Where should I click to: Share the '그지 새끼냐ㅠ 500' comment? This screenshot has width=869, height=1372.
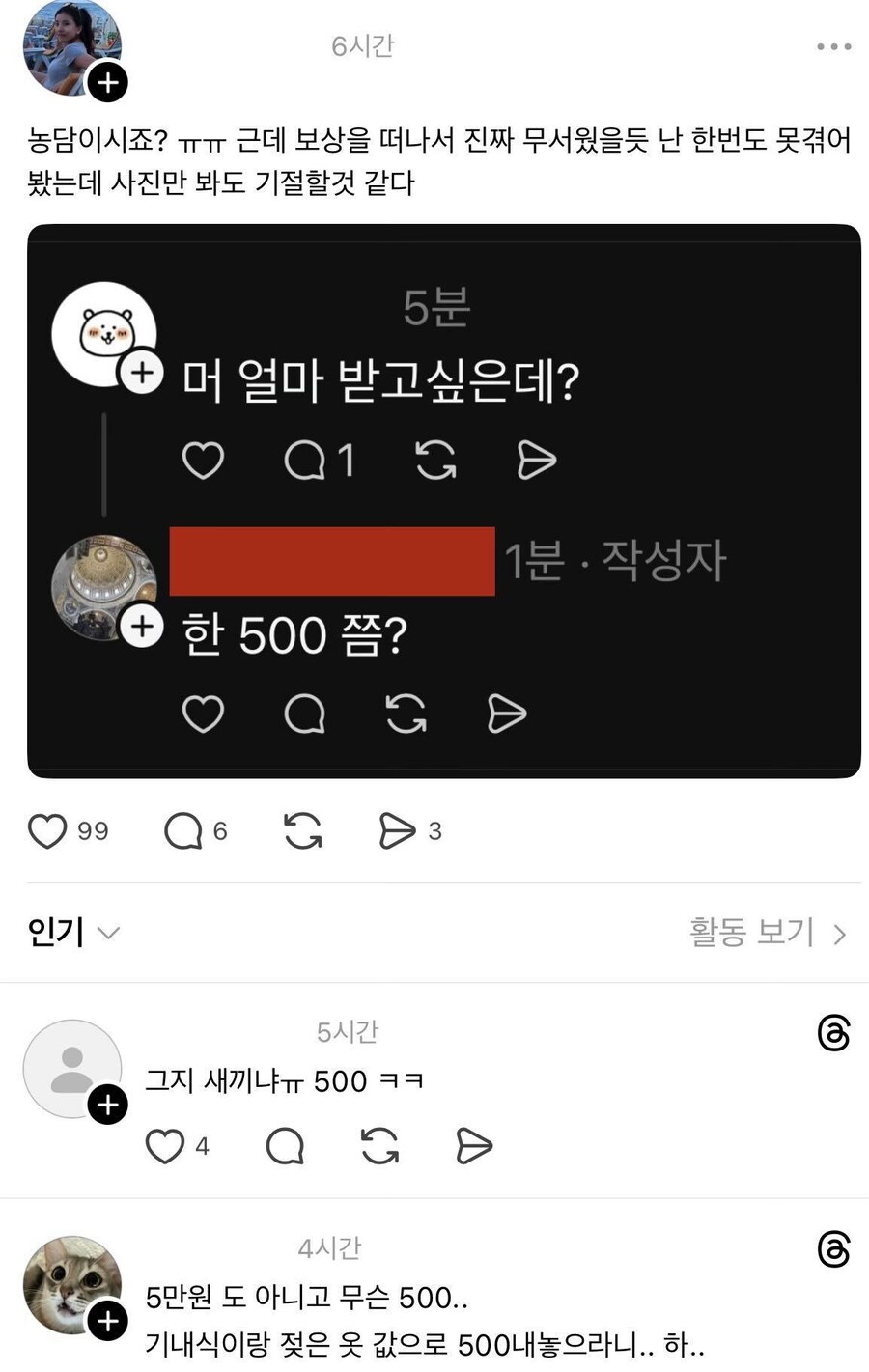tap(473, 1146)
